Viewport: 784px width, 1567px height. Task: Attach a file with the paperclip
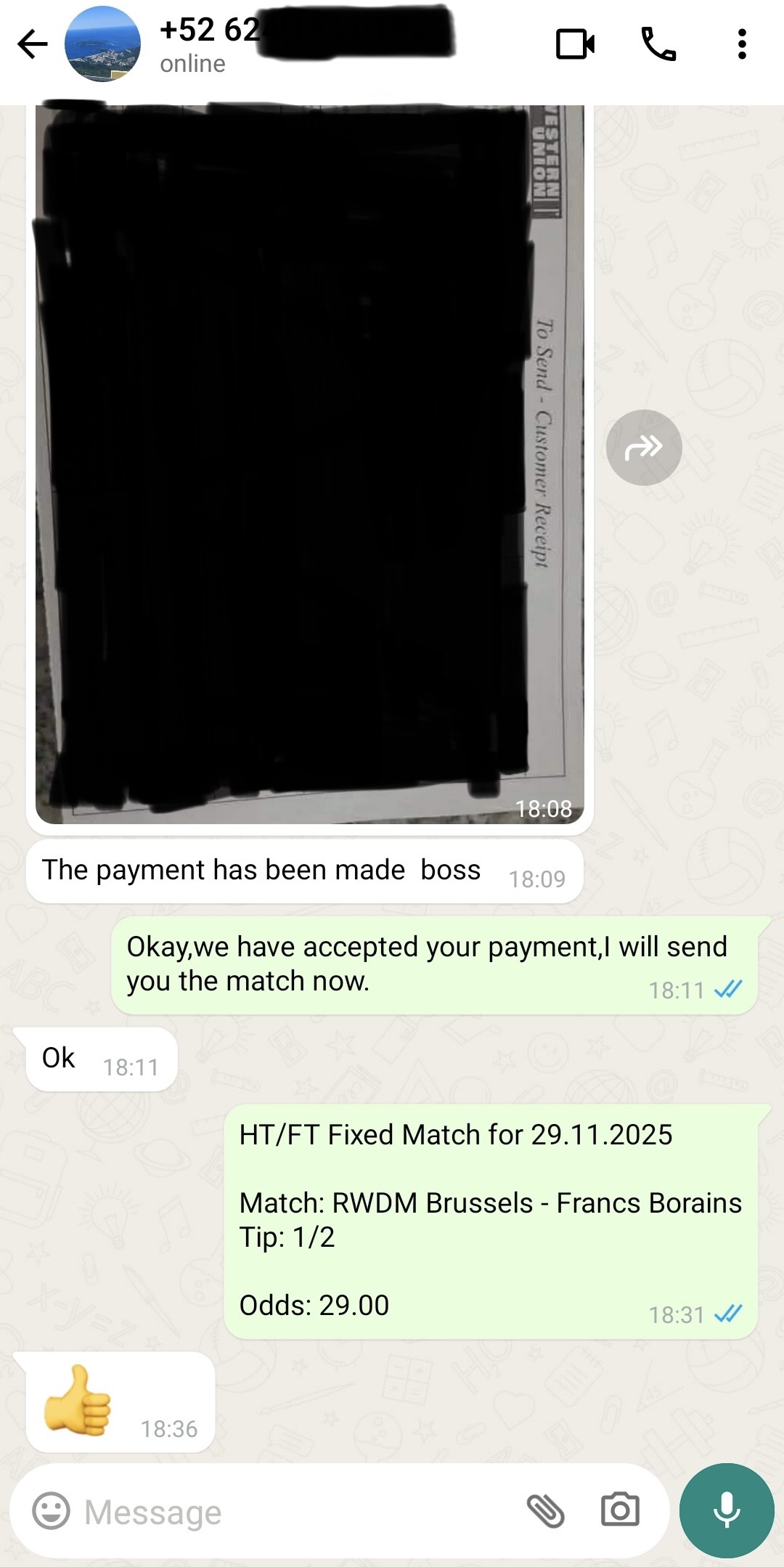tap(545, 1511)
